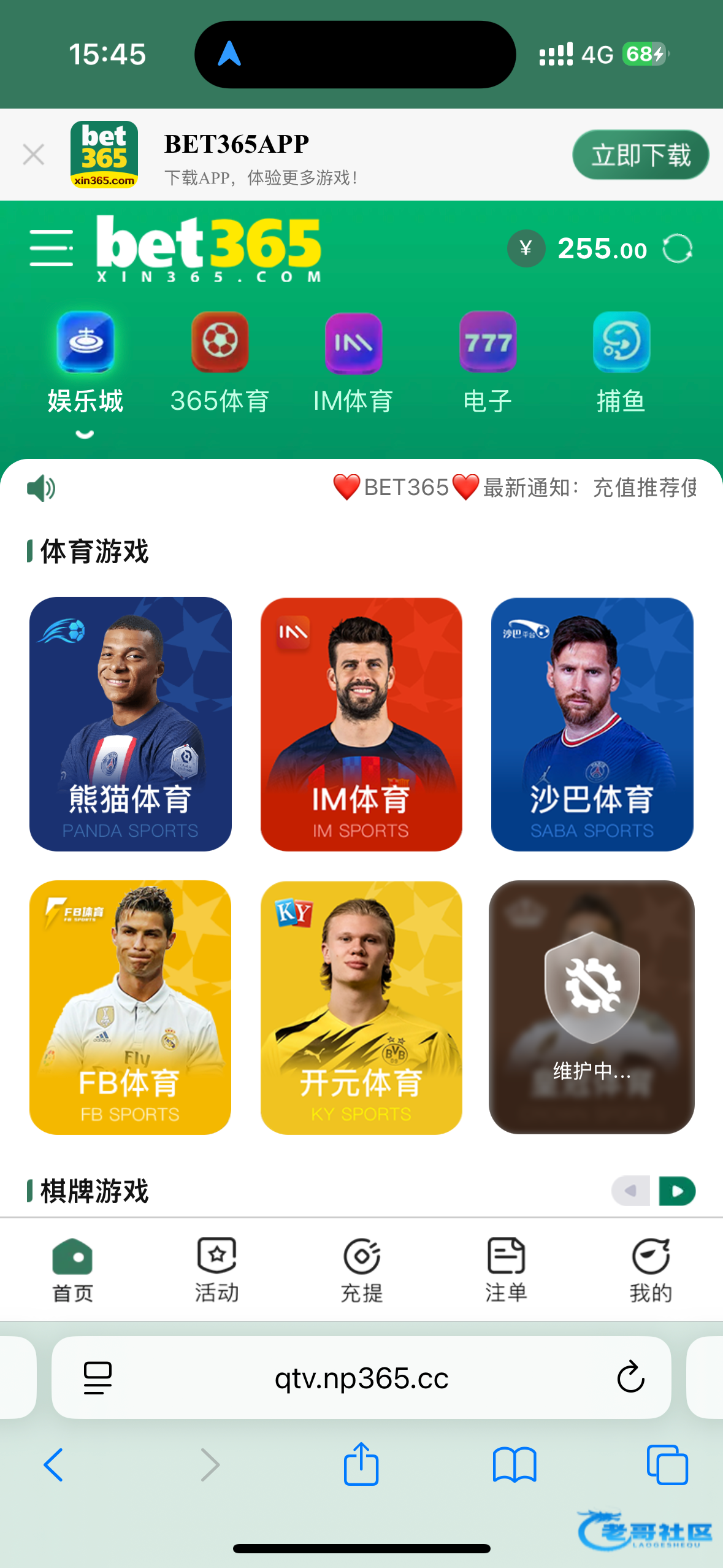Switch to the 我的 profile tab
This screenshot has height=1568, width=723.
(x=651, y=1269)
